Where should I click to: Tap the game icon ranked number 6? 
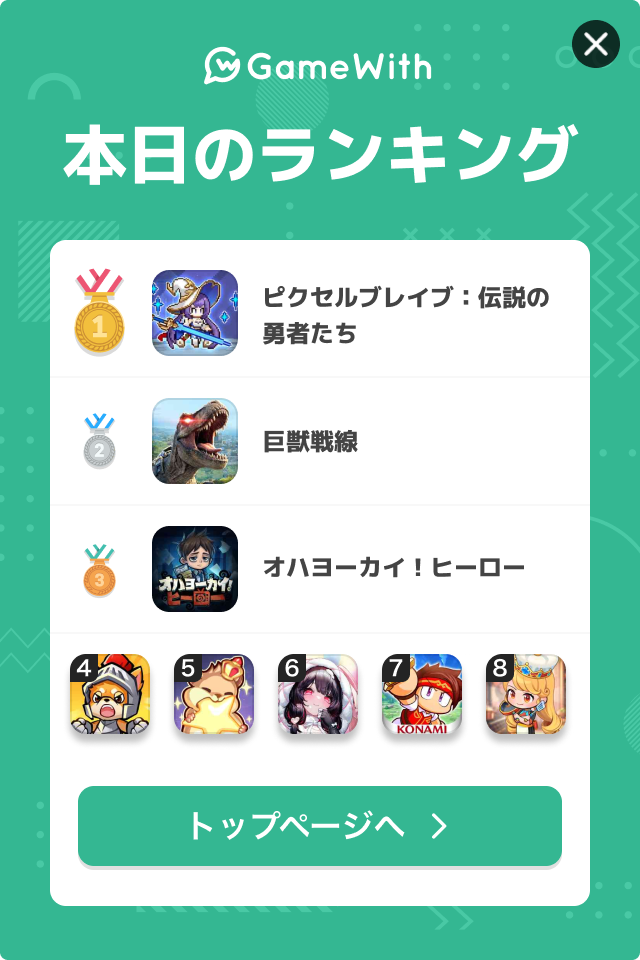coord(318,695)
